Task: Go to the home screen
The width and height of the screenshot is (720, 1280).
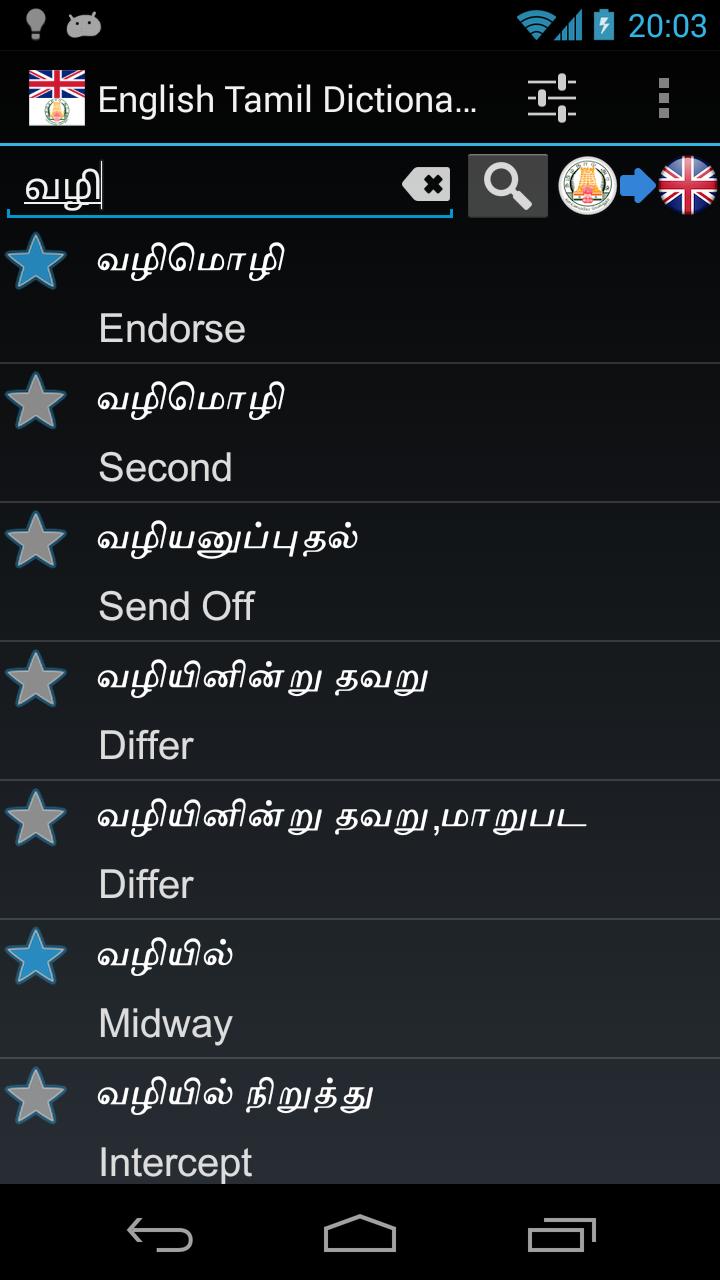Action: (x=360, y=1235)
